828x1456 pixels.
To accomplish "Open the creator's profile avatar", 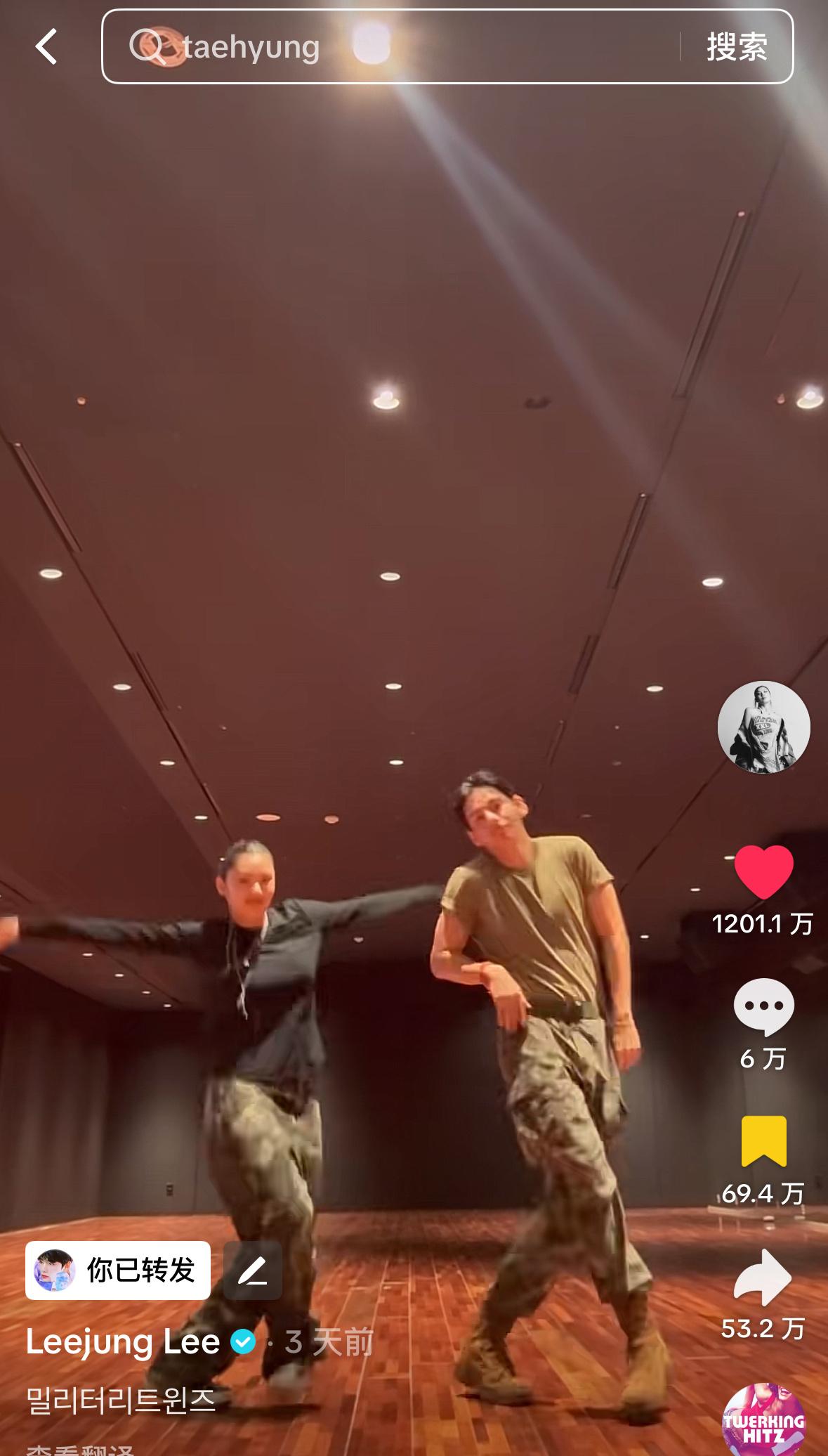I will (x=763, y=727).
